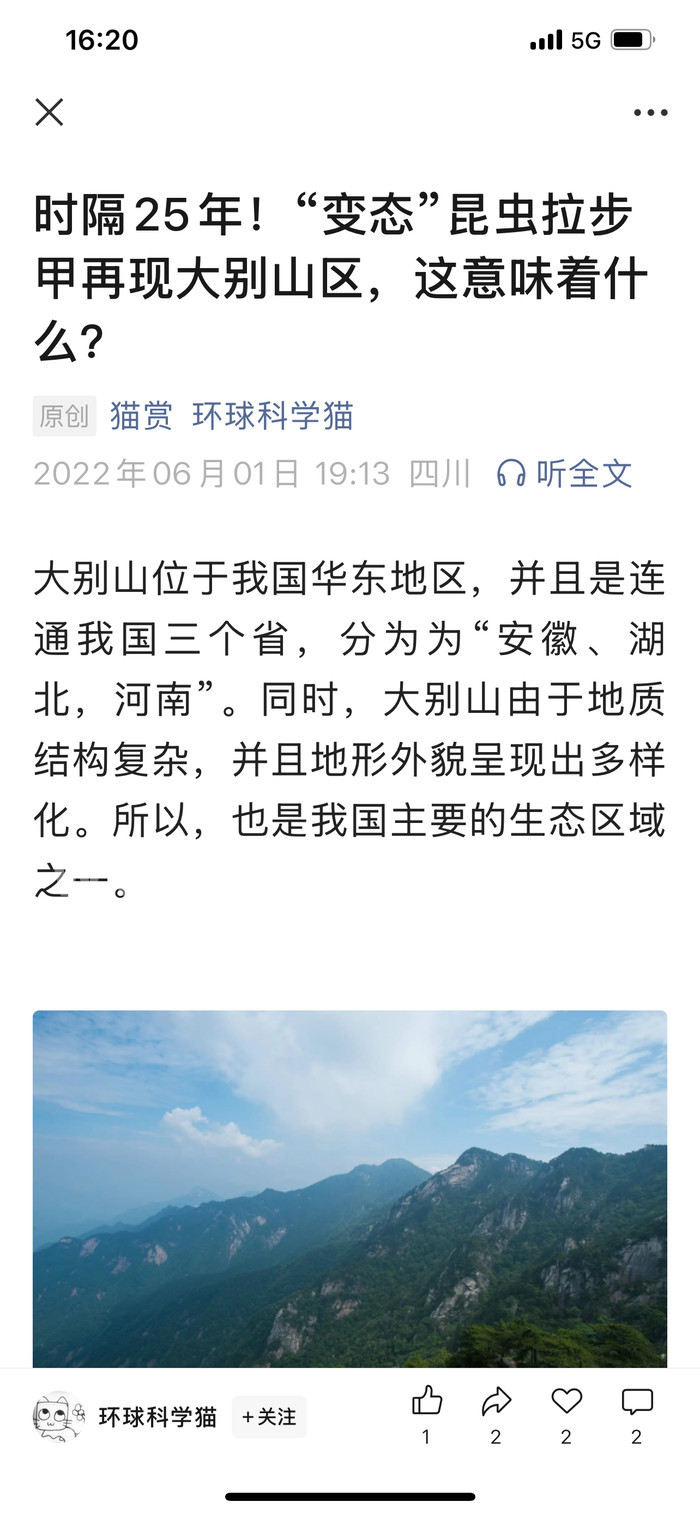Share this article
This screenshot has height=1514, width=700.
pyautogui.click(x=496, y=1402)
